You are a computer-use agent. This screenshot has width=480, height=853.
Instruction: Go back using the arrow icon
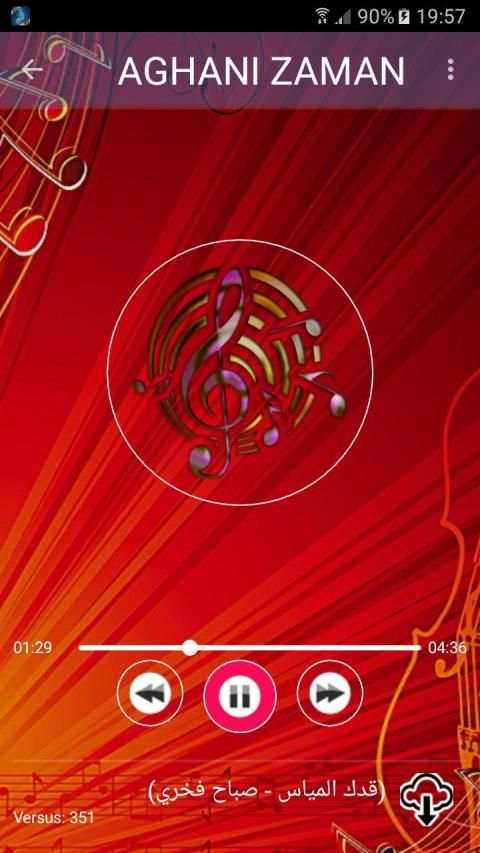click(x=31, y=70)
